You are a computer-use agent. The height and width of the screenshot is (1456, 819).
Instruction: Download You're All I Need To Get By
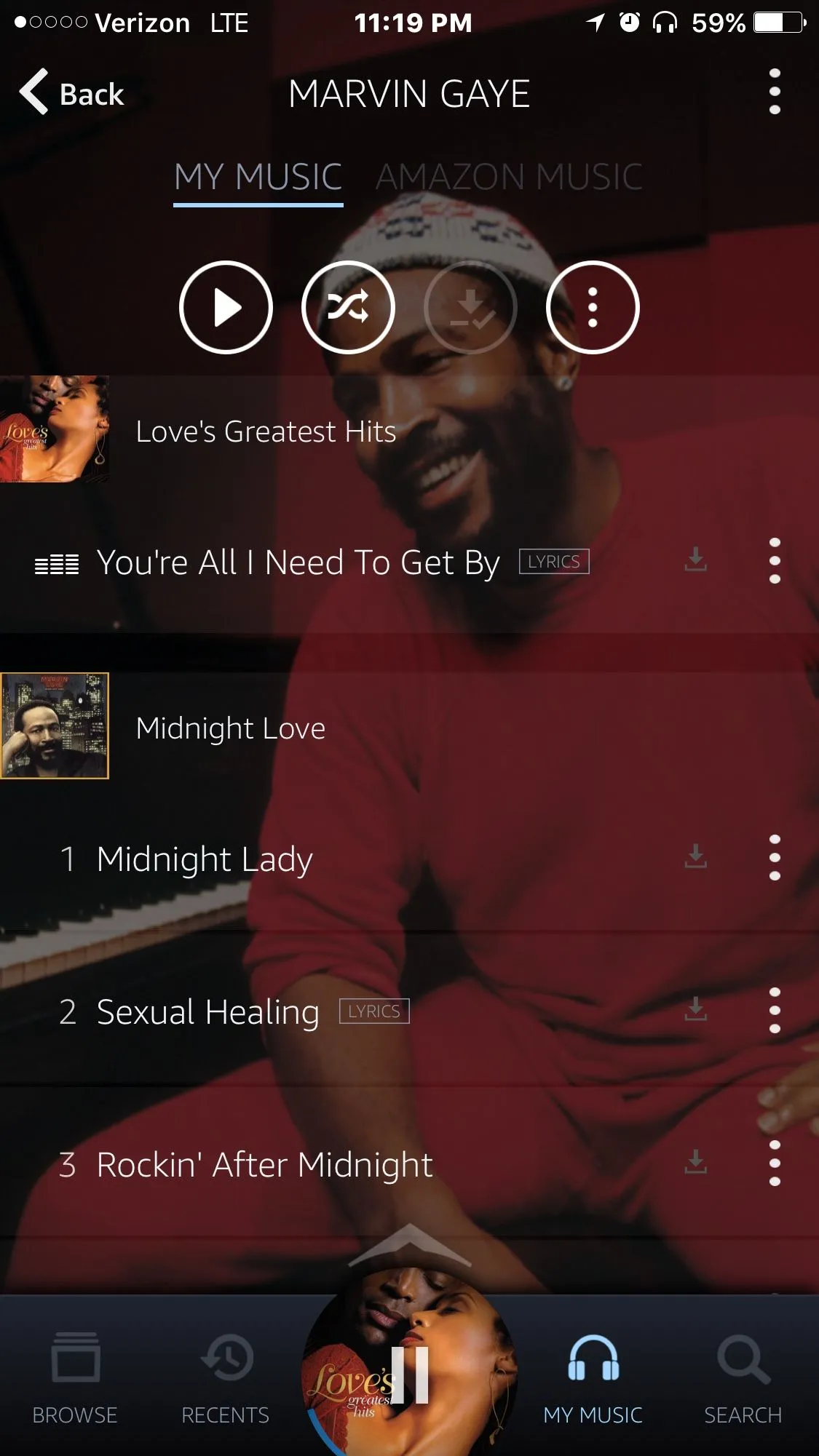[x=695, y=560]
